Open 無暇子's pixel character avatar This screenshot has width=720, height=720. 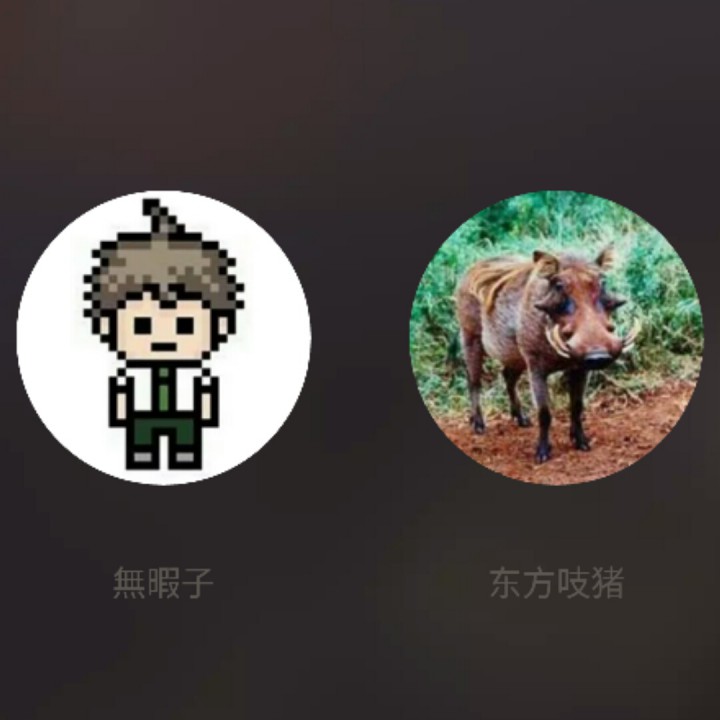(x=164, y=338)
